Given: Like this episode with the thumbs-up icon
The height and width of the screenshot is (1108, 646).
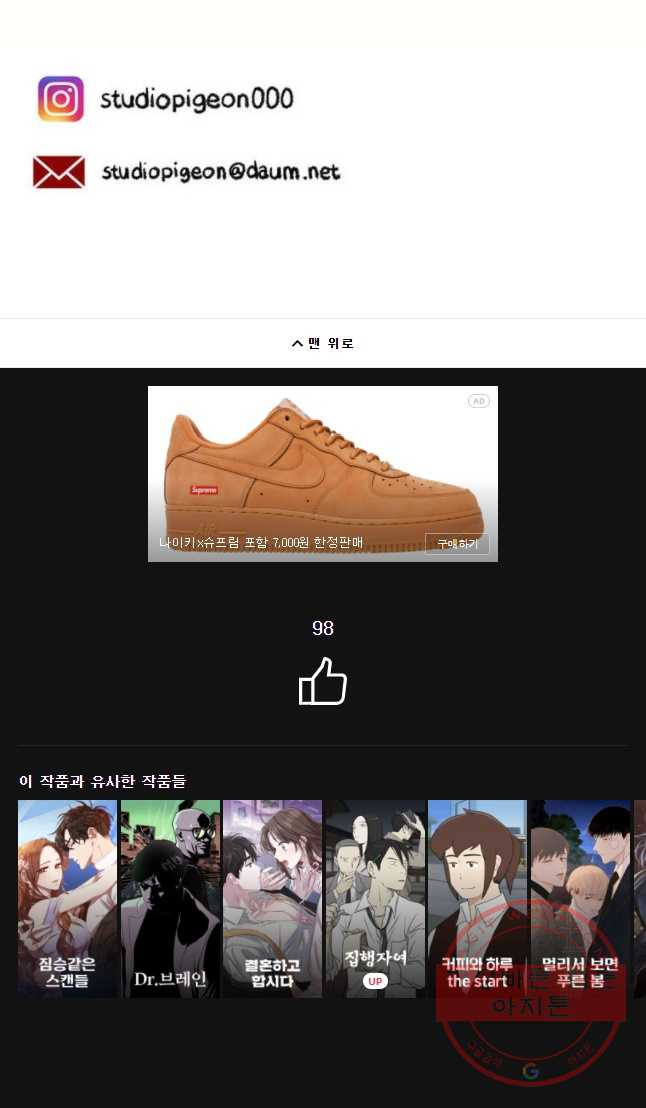Looking at the screenshot, I should (x=322, y=682).
